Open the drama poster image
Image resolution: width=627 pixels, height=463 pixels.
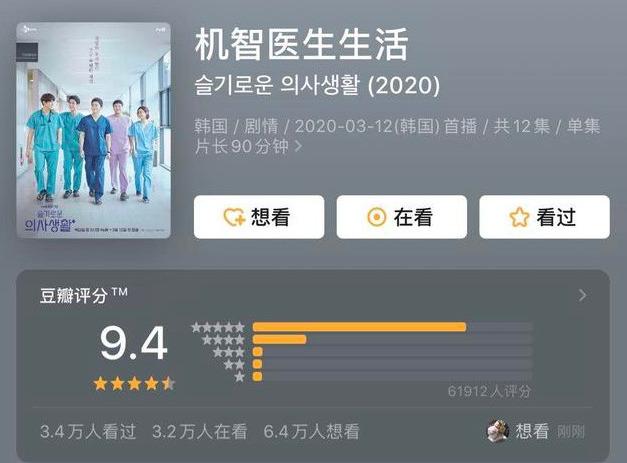point(93,130)
